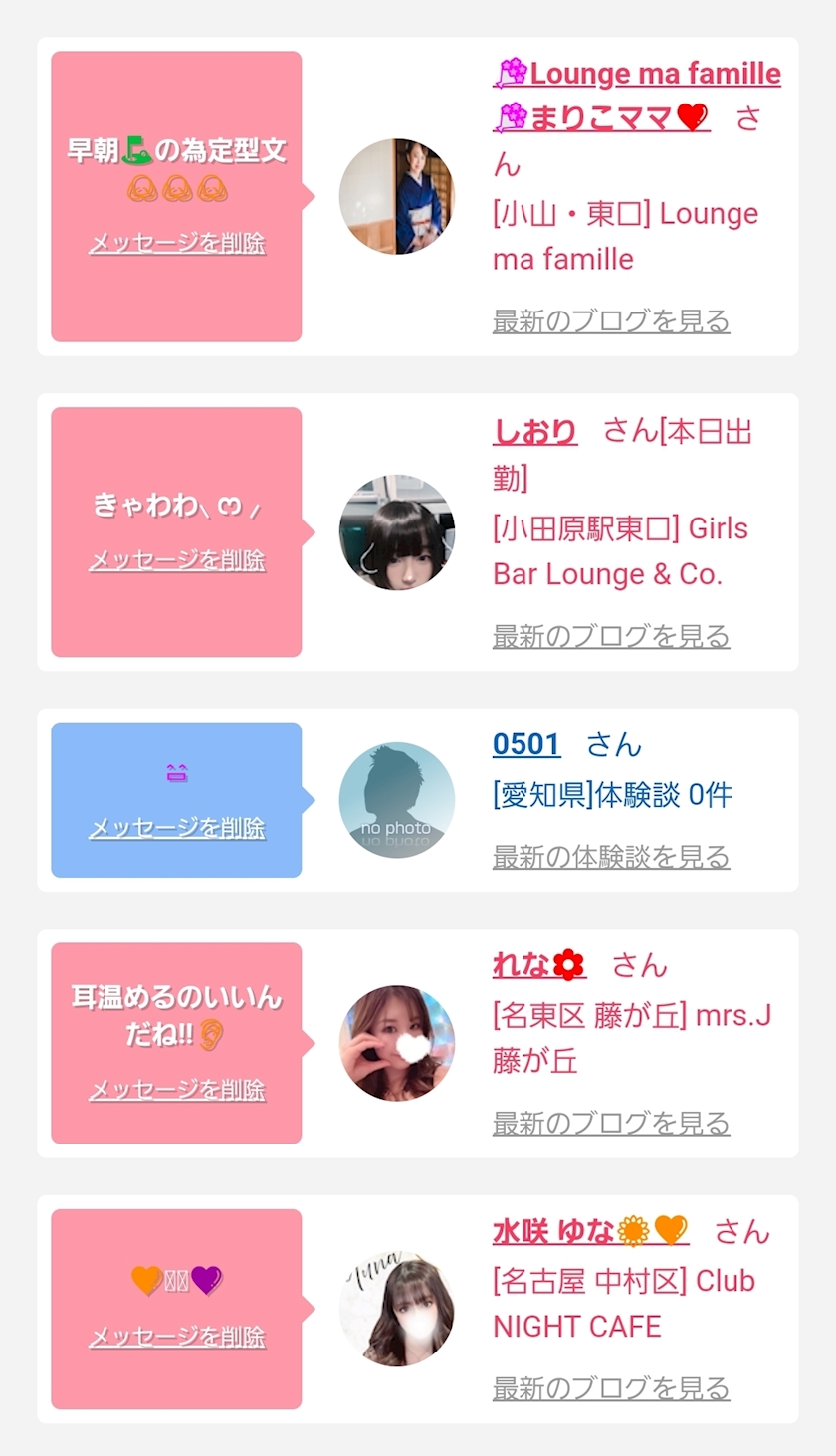836x1456 pixels.
Task: Delete the きゃわわ message
Action: [177, 560]
